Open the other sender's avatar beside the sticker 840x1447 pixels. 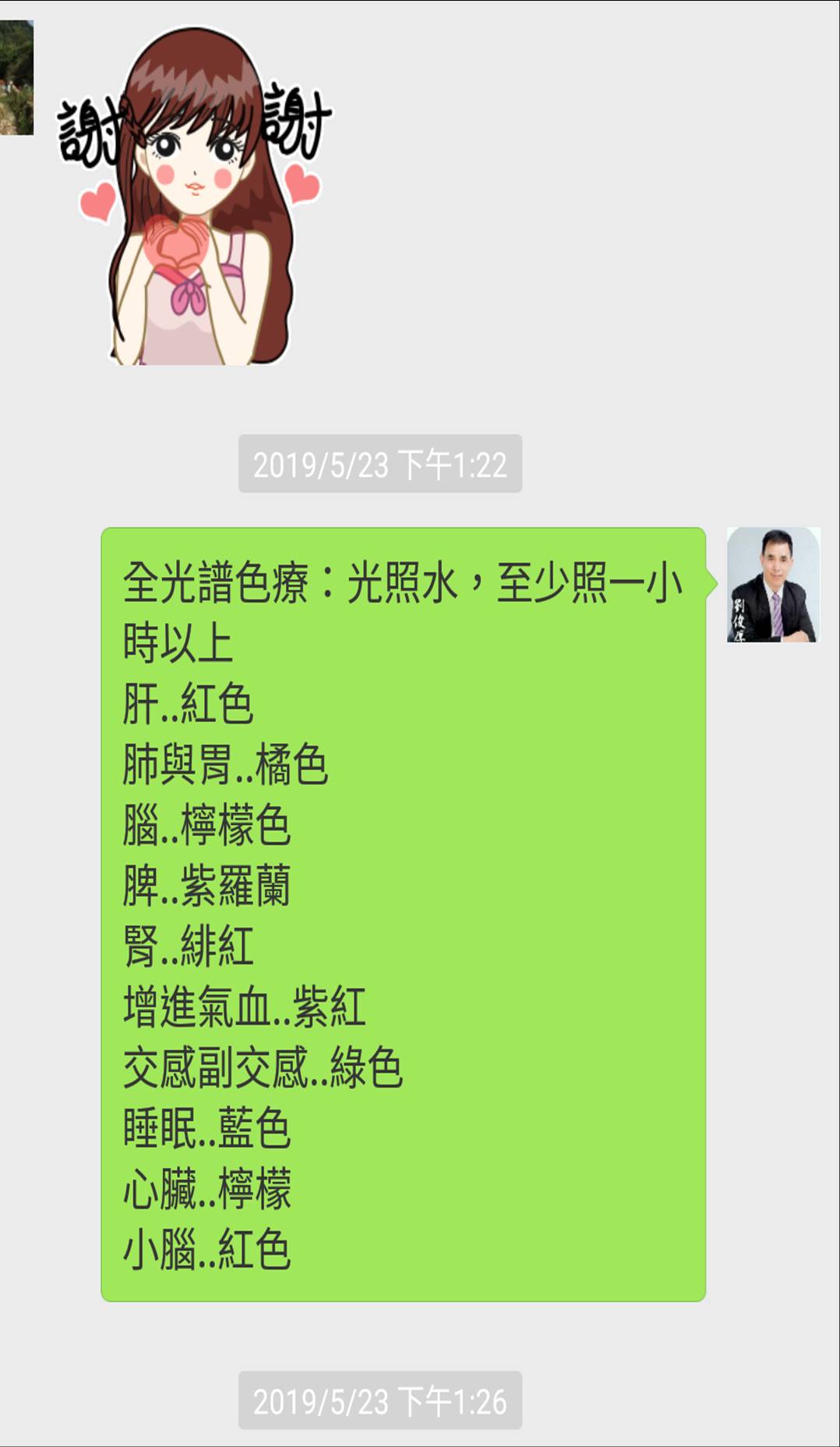coord(16,78)
